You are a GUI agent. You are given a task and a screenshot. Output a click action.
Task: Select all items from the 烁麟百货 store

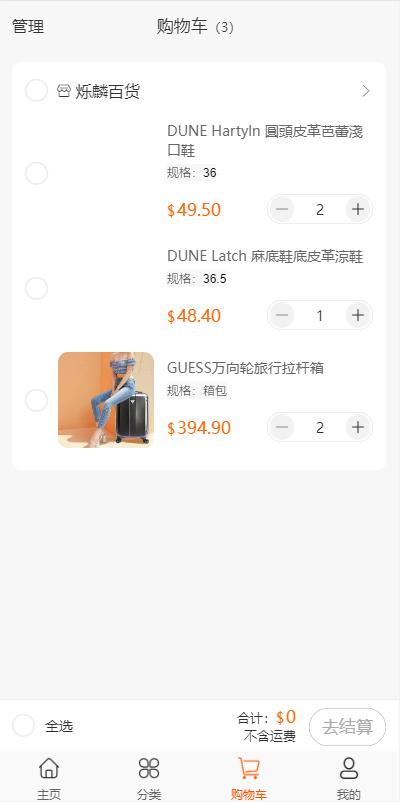tap(36, 91)
